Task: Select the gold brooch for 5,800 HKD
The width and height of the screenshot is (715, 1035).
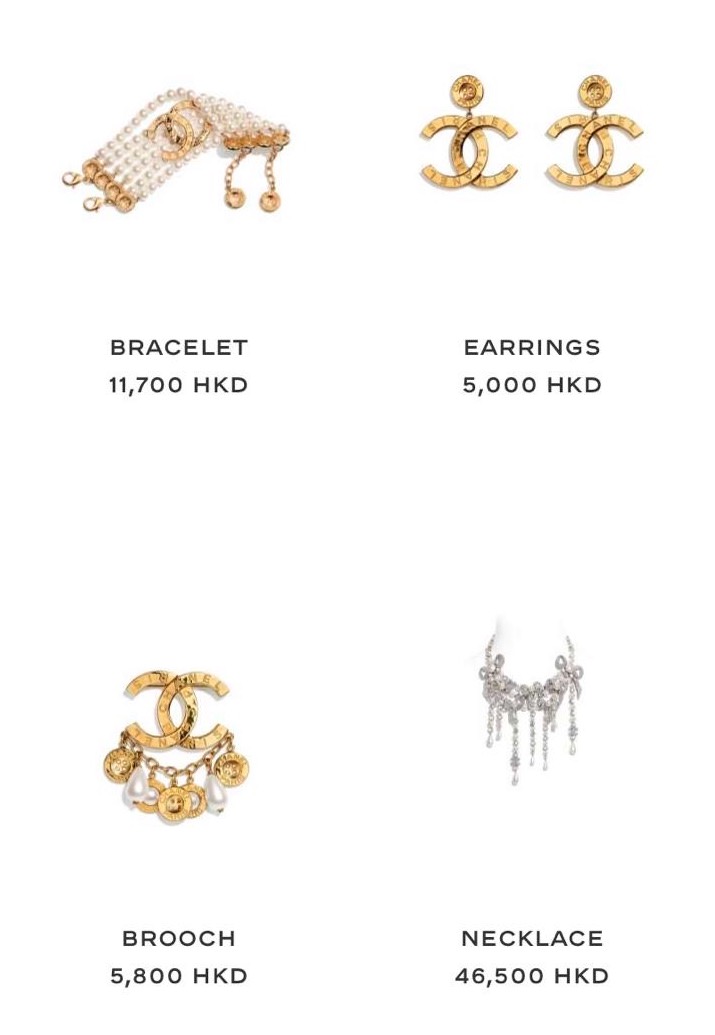Action: click(x=177, y=747)
